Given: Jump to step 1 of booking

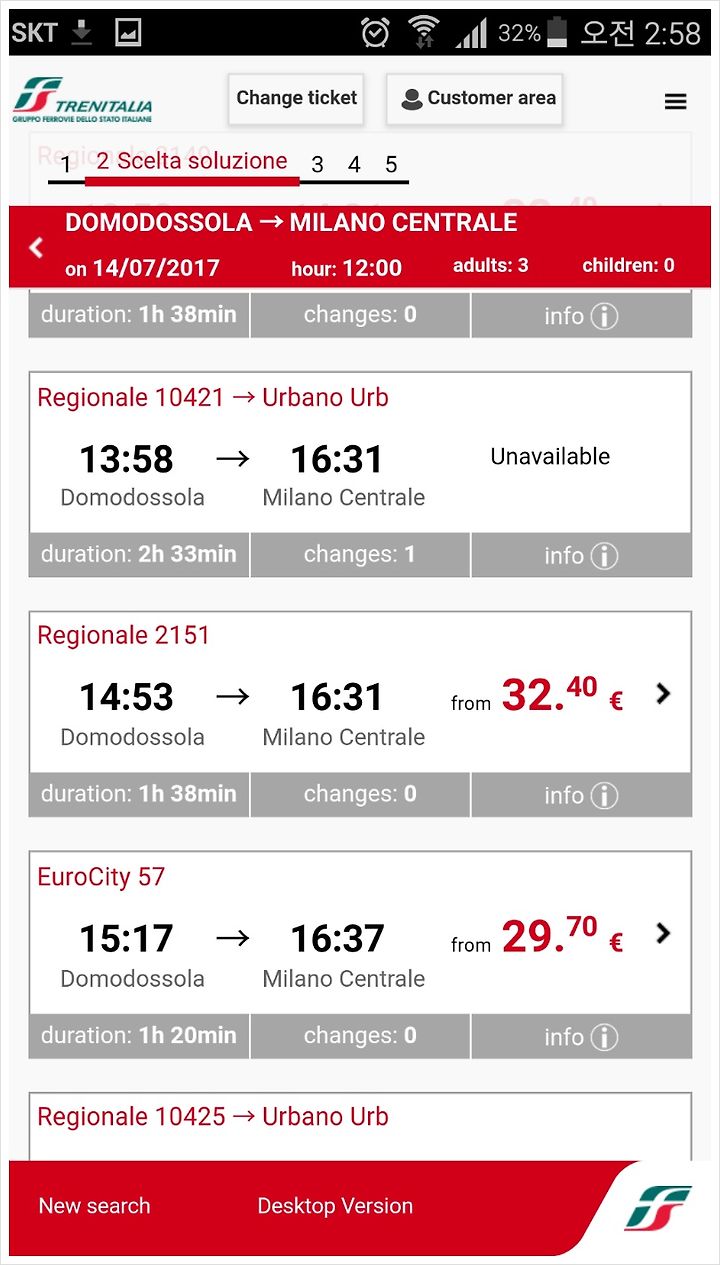Looking at the screenshot, I should [66, 165].
